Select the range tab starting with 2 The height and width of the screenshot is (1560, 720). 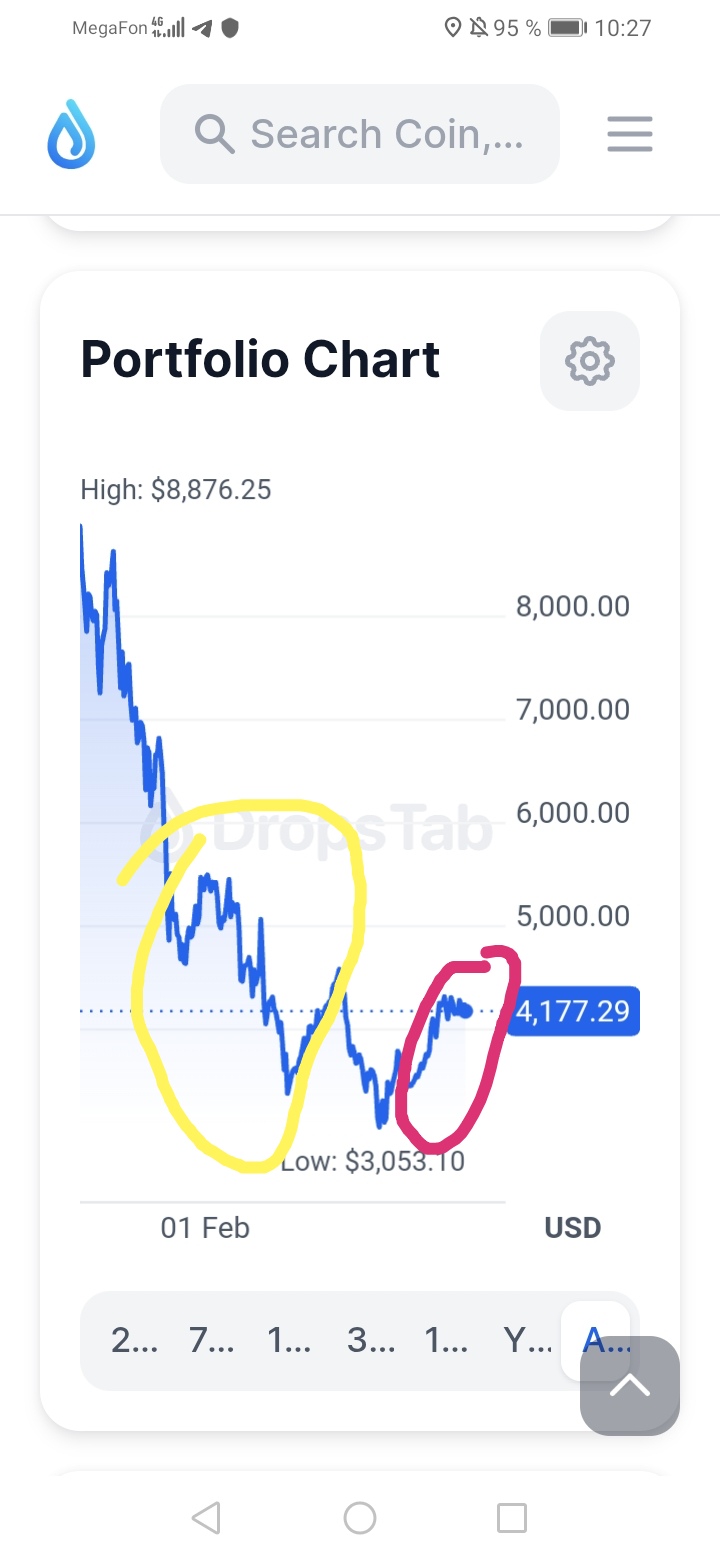(x=134, y=1340)
